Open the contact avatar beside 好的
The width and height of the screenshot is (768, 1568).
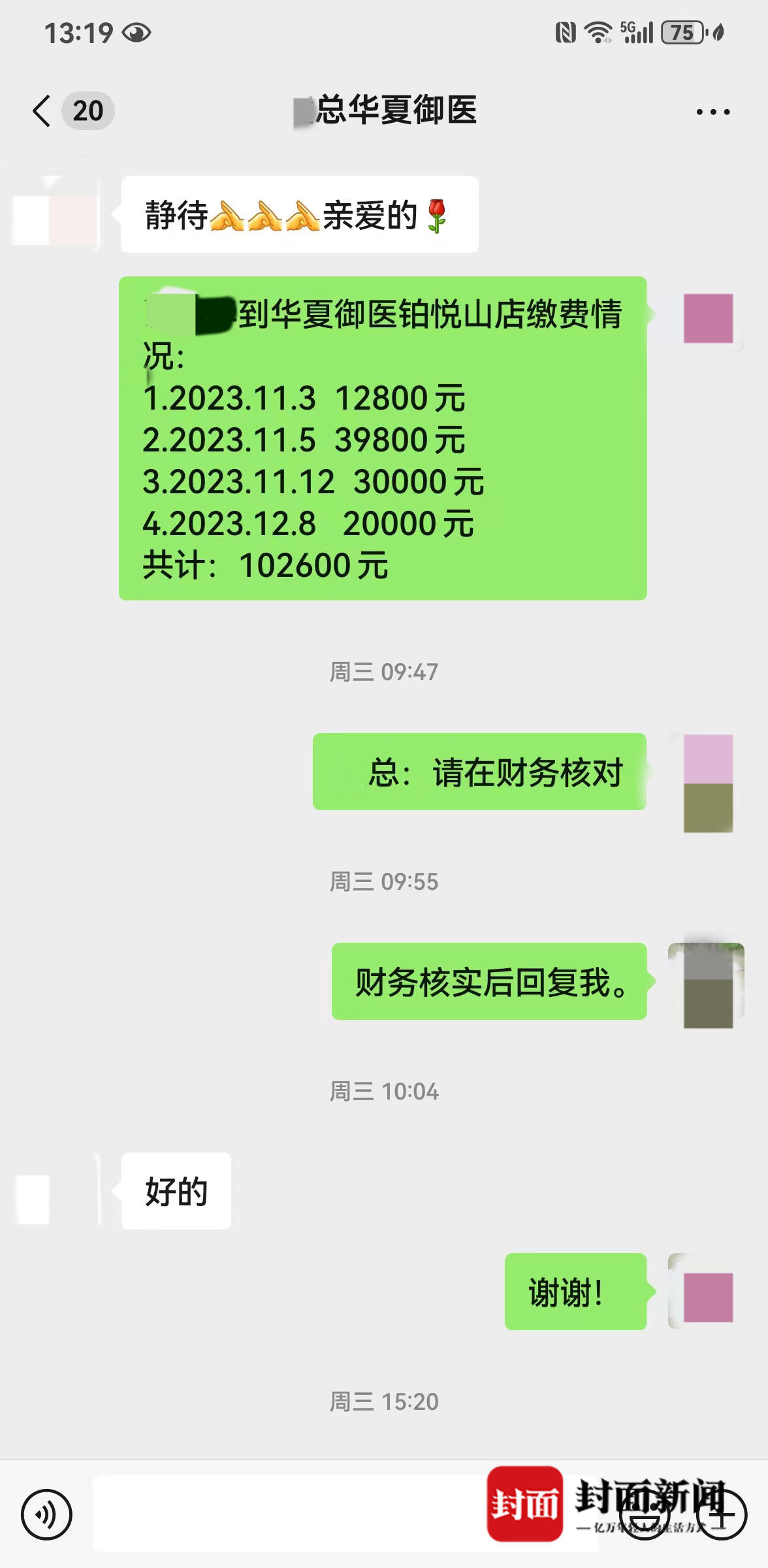pos(57,1190)
